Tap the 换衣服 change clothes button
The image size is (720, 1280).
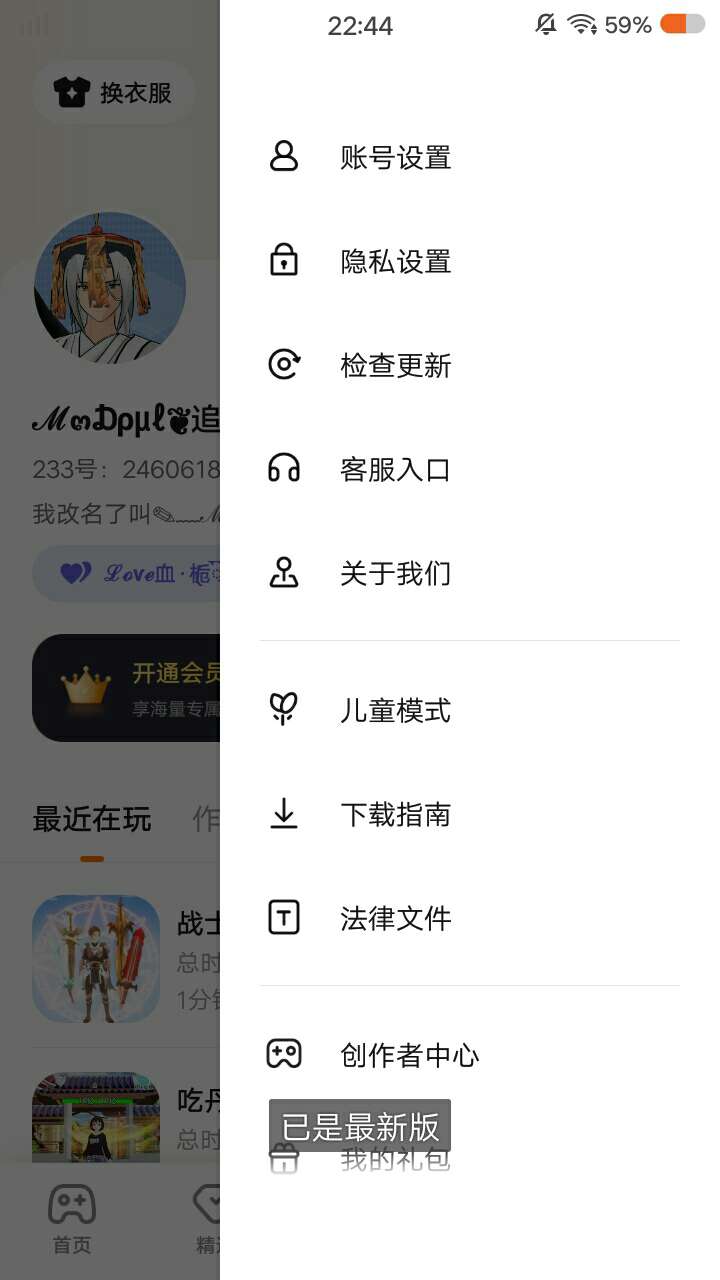[x=114, y=93]
